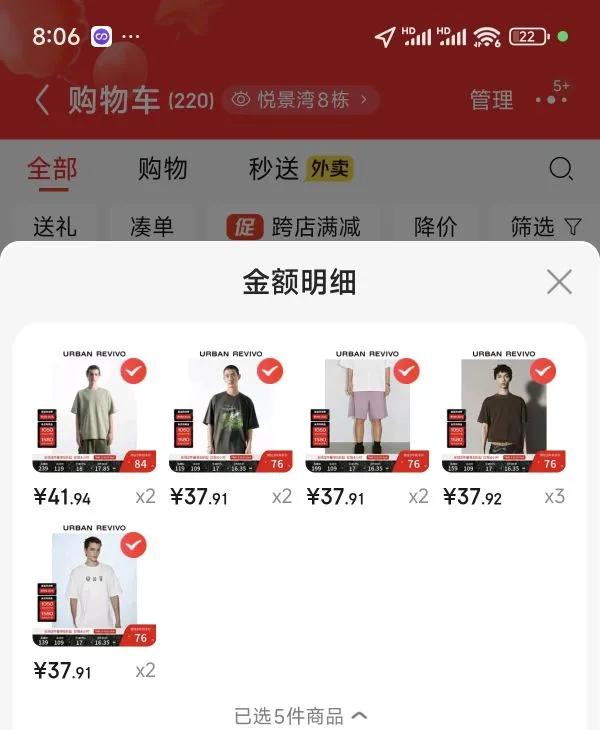
Task: Select the 凑单 filter chip
Action: [x=152, y=227]
